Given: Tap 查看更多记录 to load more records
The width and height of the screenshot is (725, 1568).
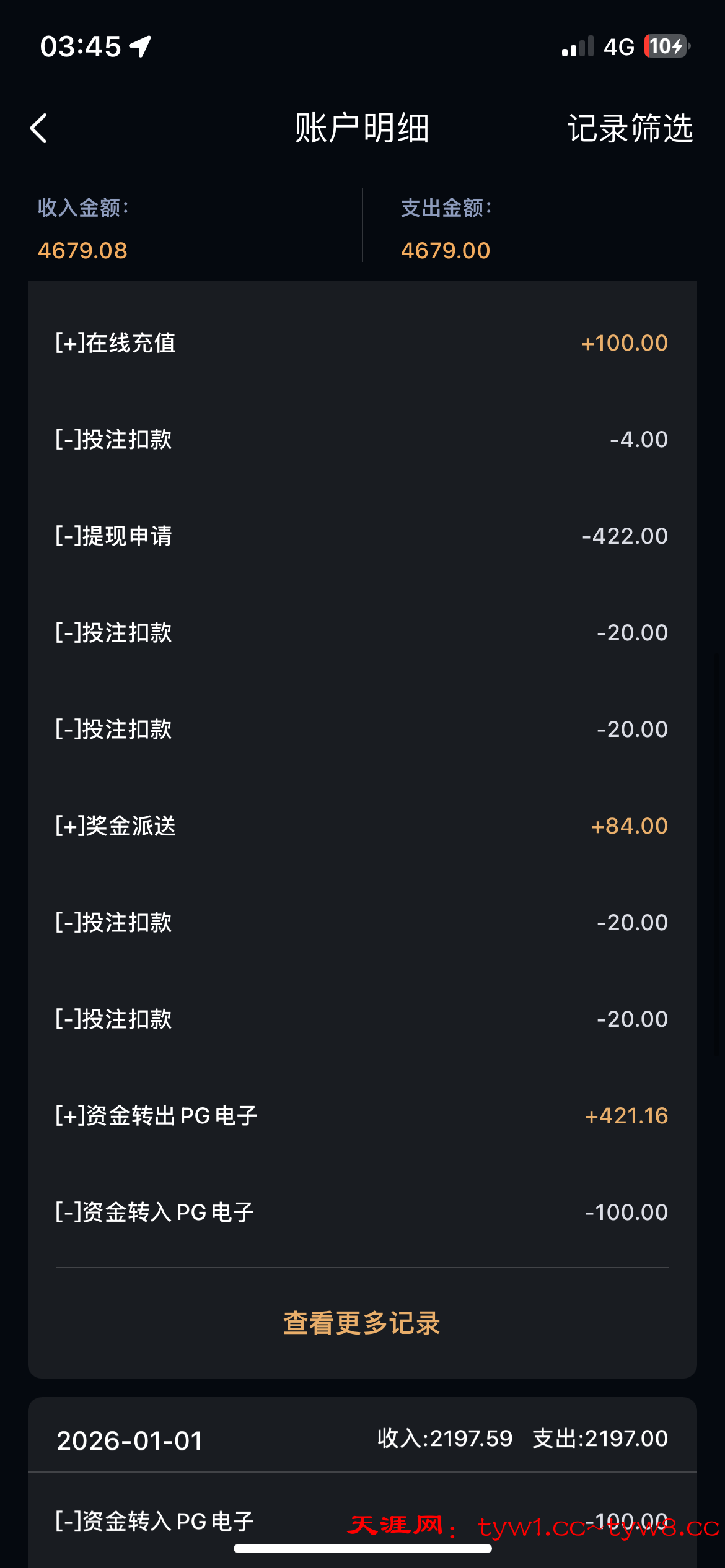Looking at the screenshot, I should pyautogui.click(x=362, y=1323).
